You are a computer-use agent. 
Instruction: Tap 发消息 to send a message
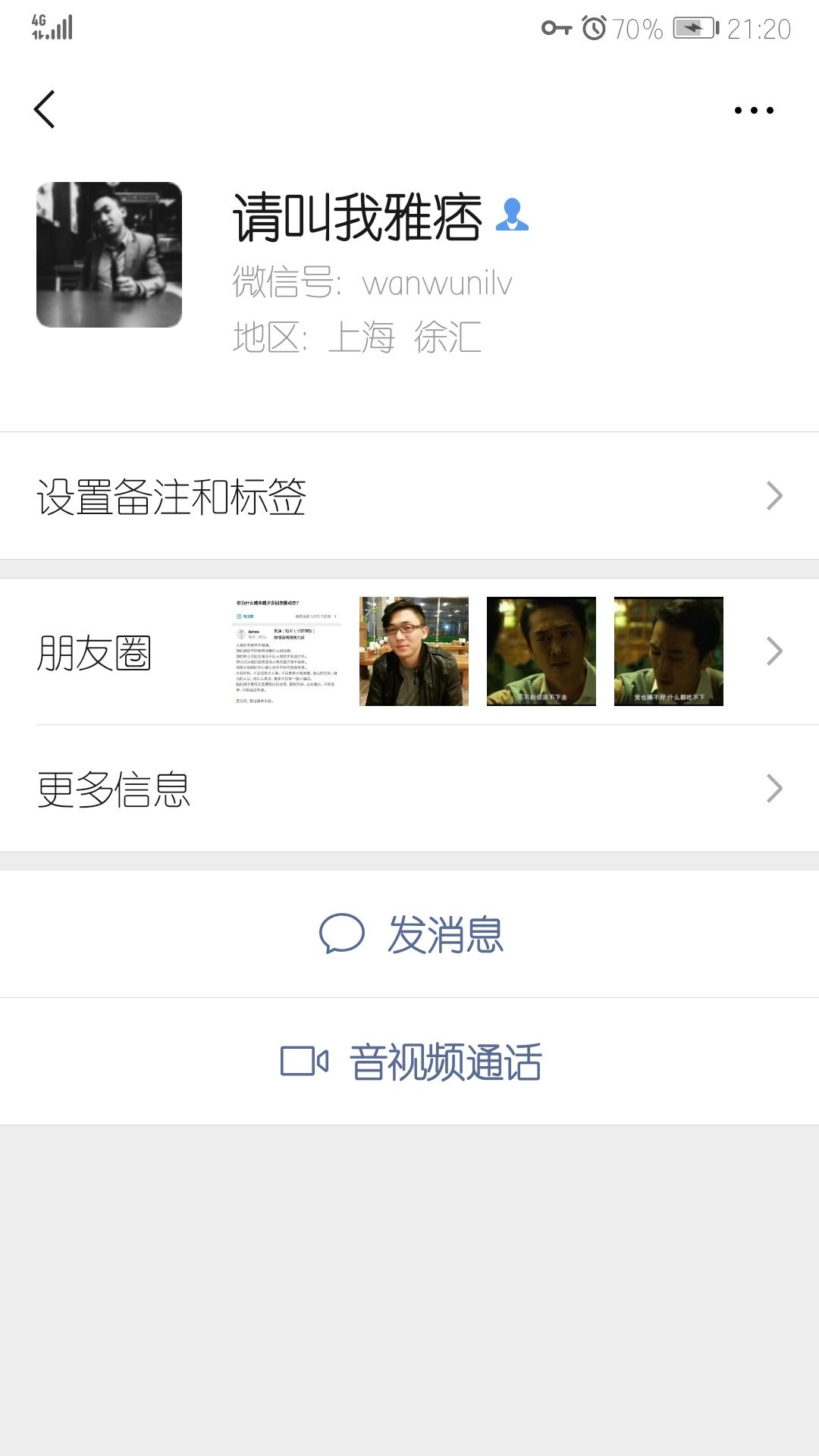409,934
